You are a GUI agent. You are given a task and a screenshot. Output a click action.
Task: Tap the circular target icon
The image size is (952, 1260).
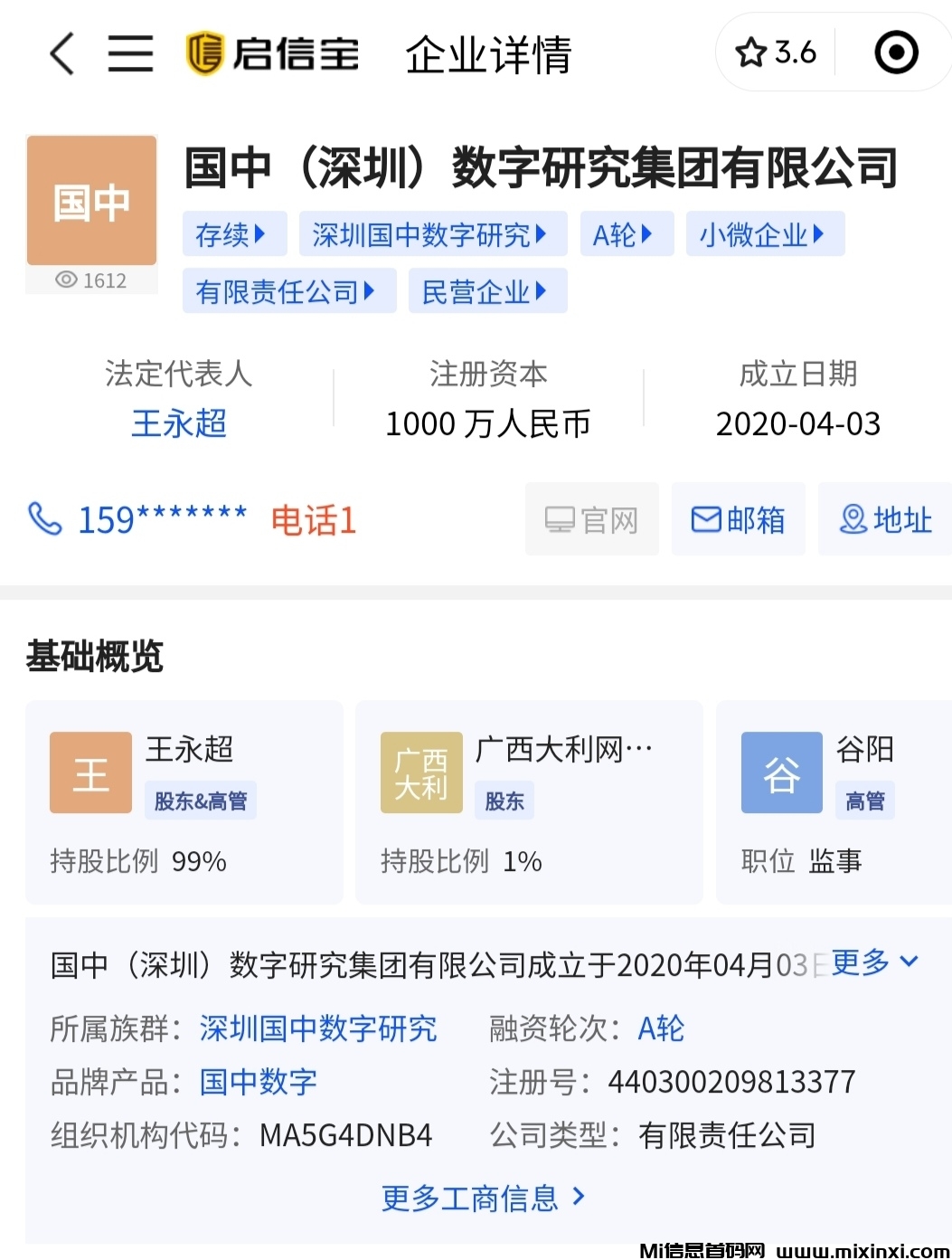tap(896, 53)
